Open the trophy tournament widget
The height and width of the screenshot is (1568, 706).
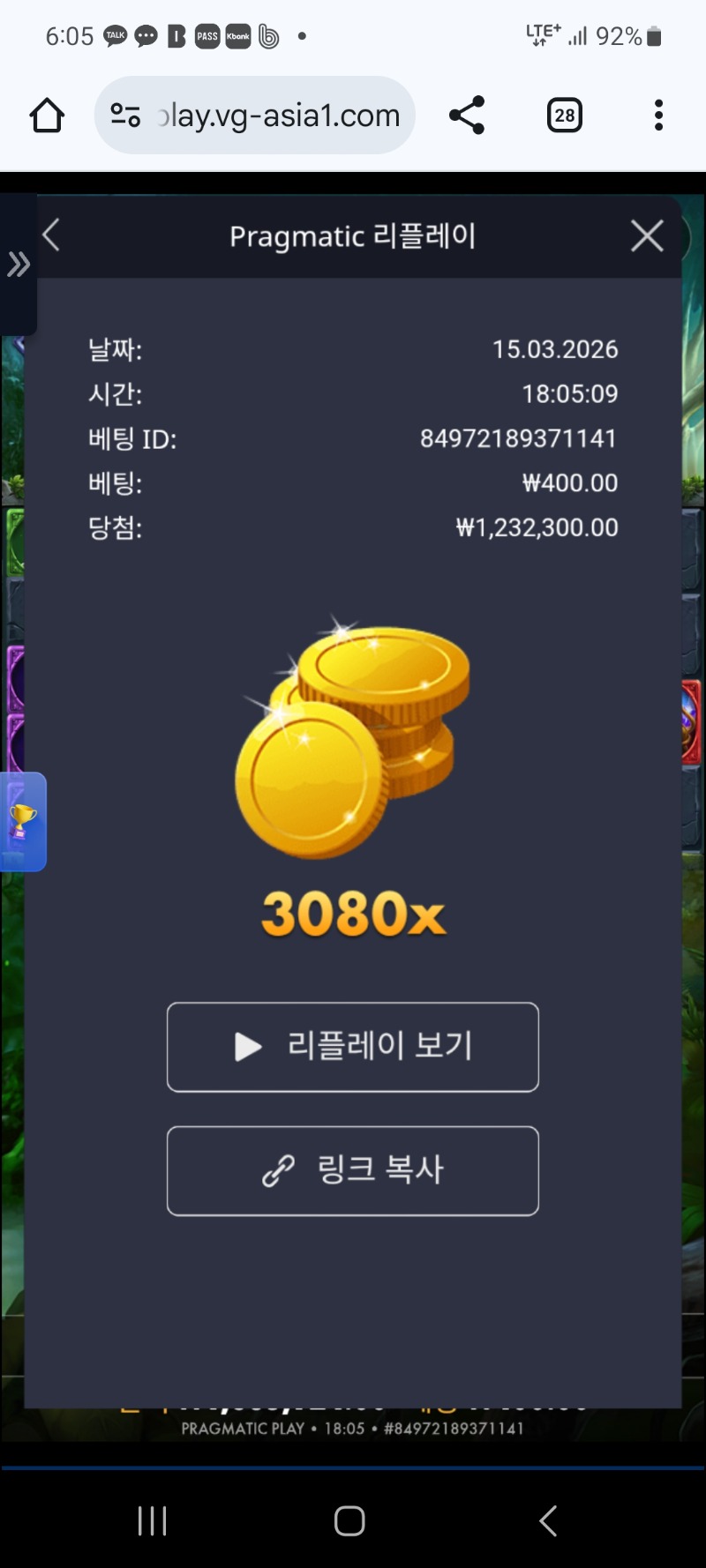(x=22, y=822)
